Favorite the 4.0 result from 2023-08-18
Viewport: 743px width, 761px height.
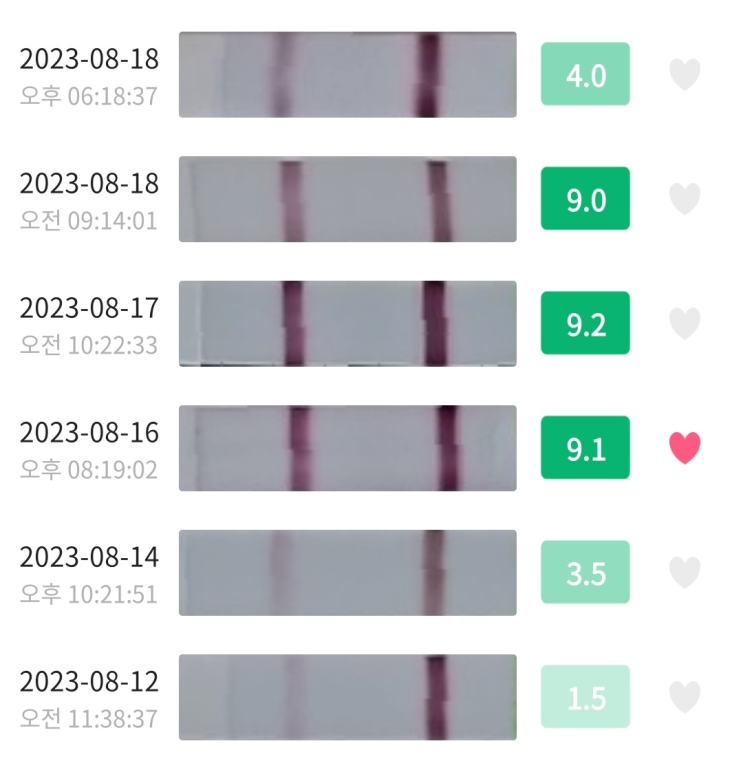[x=684, y=74]
